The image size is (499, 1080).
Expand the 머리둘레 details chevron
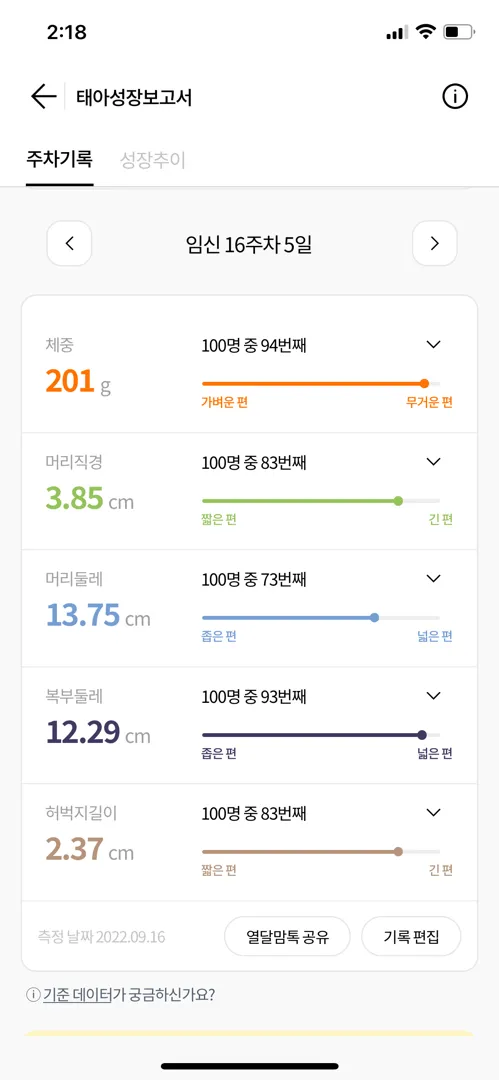[434, 579]
